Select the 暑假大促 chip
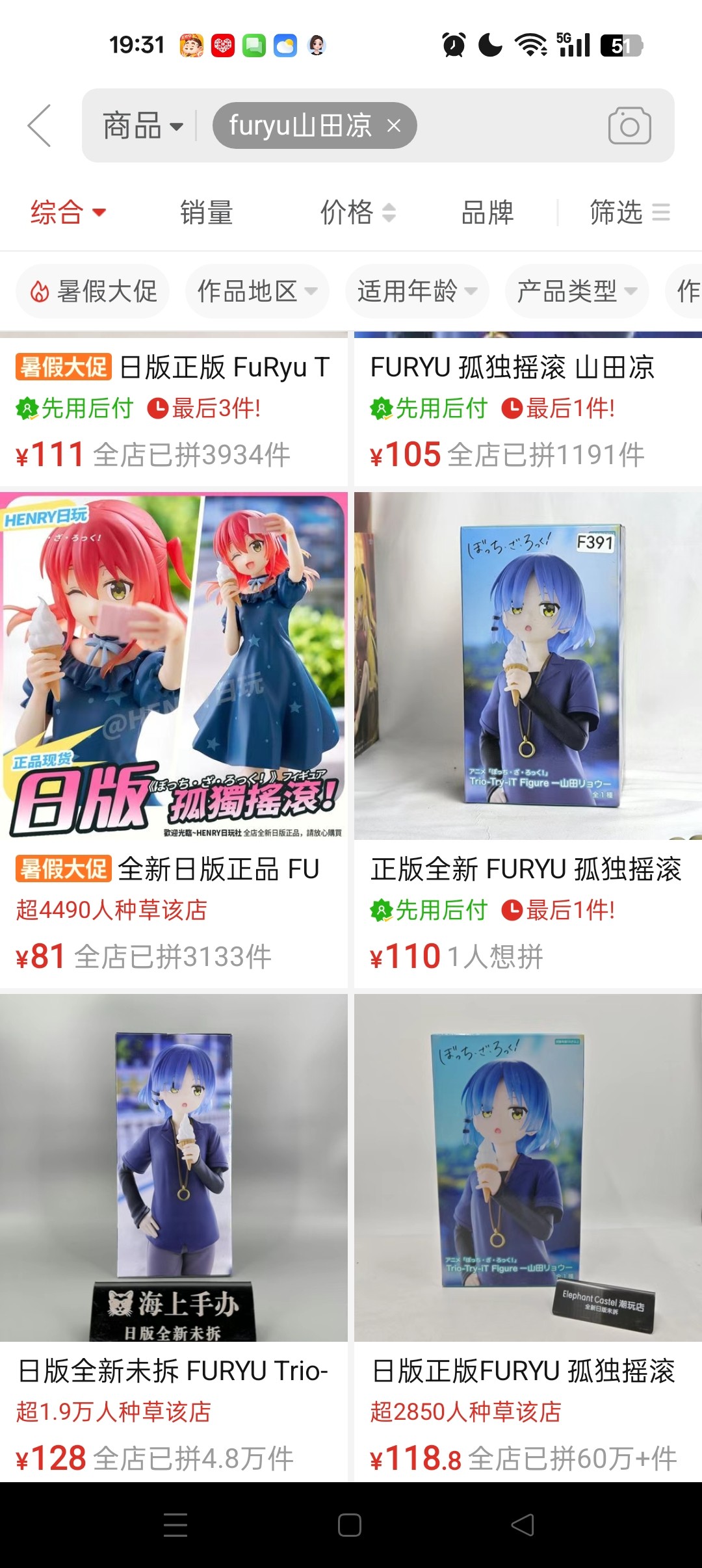 (93, 291)
